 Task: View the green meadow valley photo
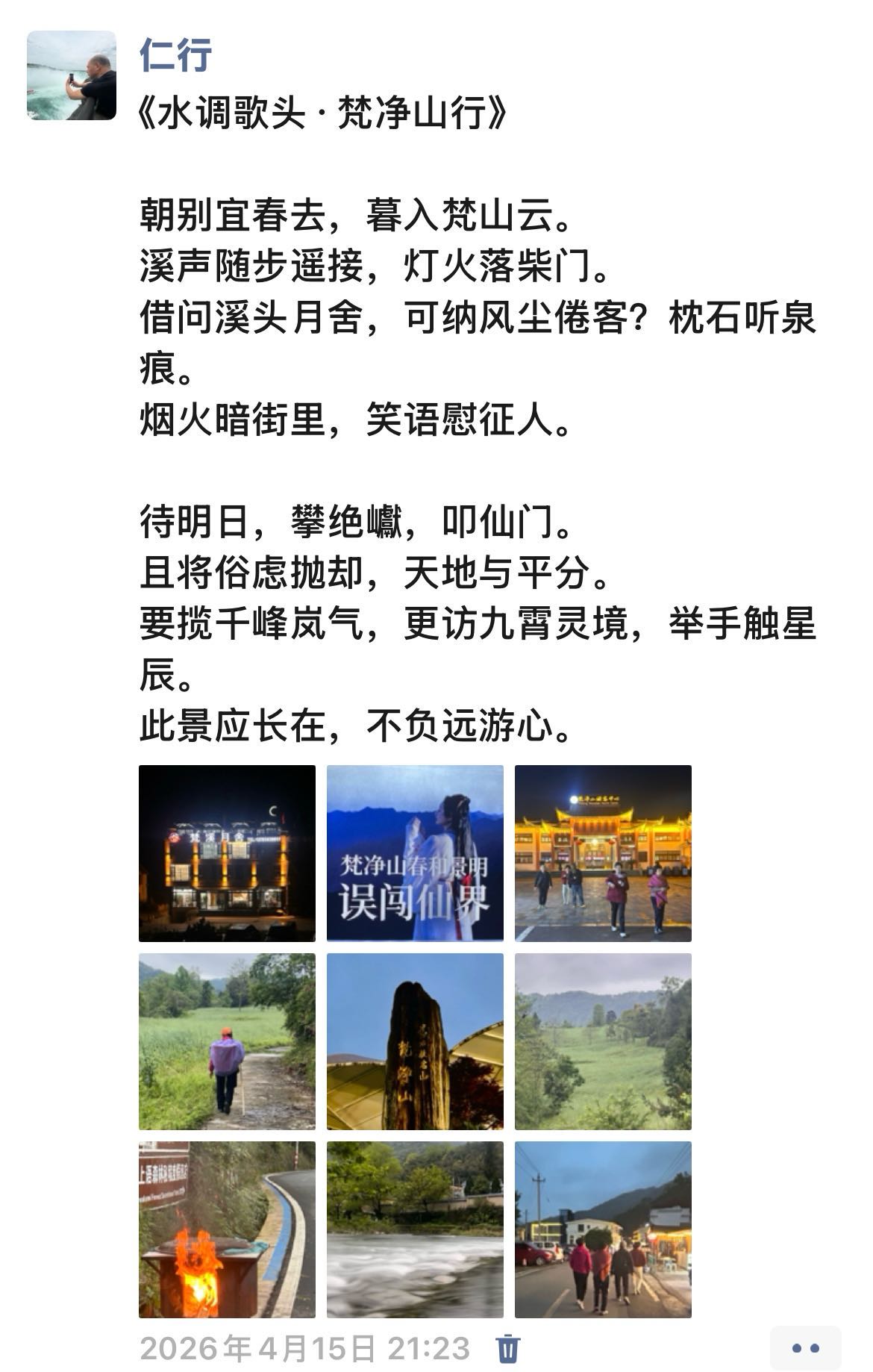click(x=603, y=1041)
